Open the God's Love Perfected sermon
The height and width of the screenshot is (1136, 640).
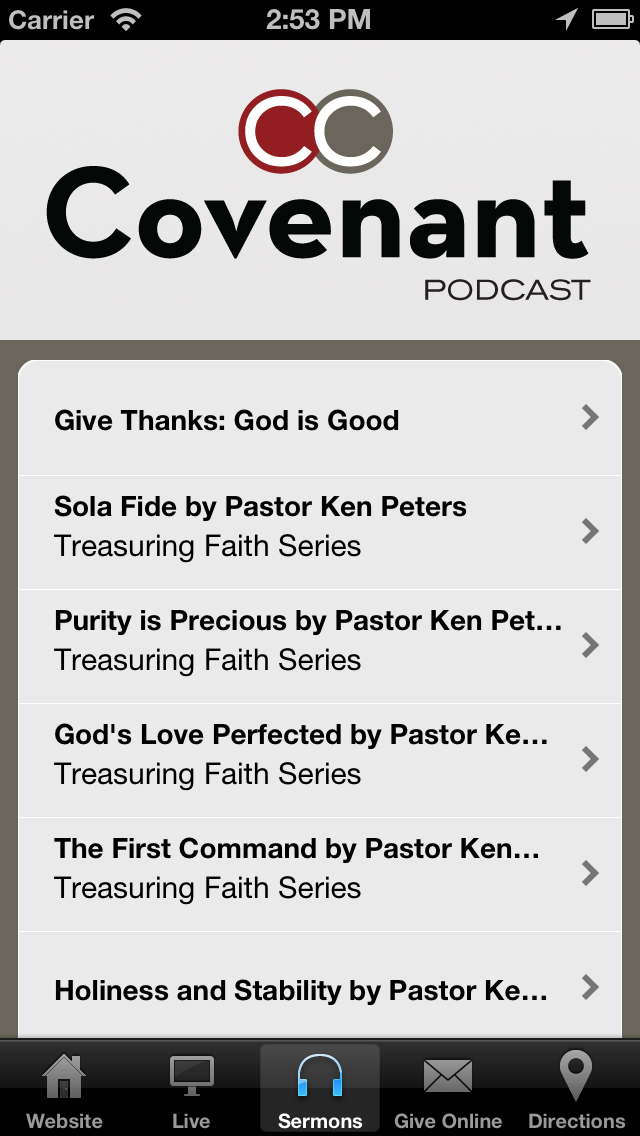tap(320, 760)
